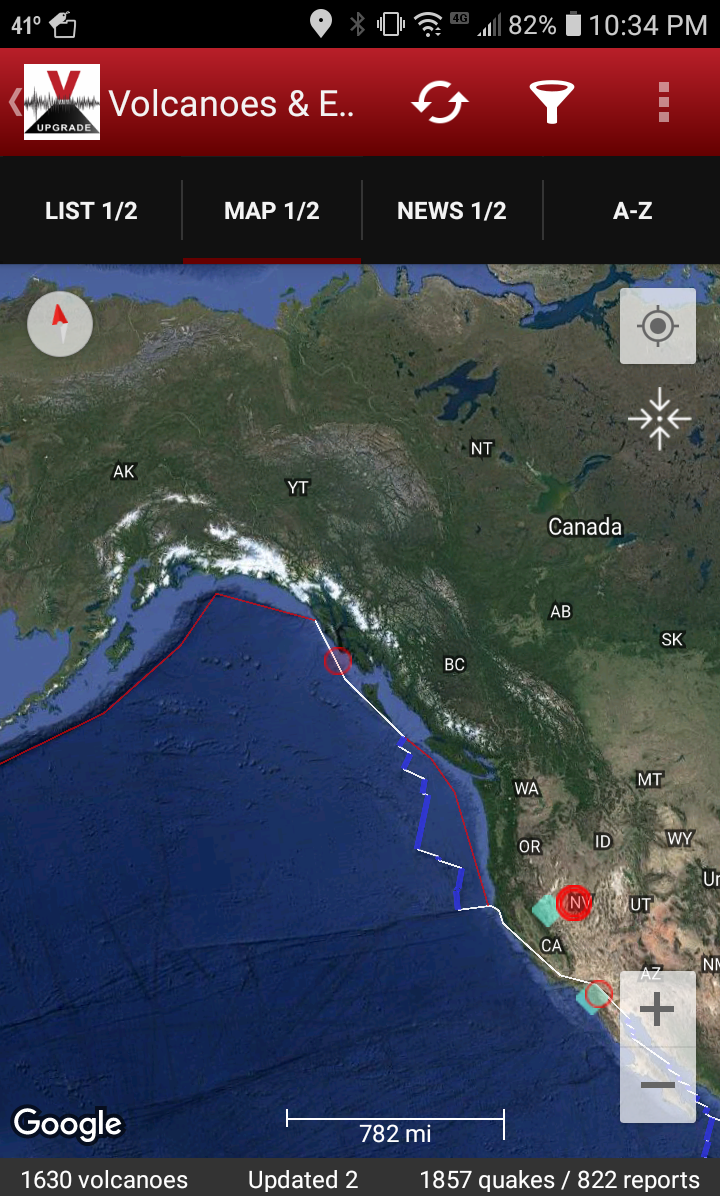Select the quake circle near southeast Alaska

(x=338, y=661)
